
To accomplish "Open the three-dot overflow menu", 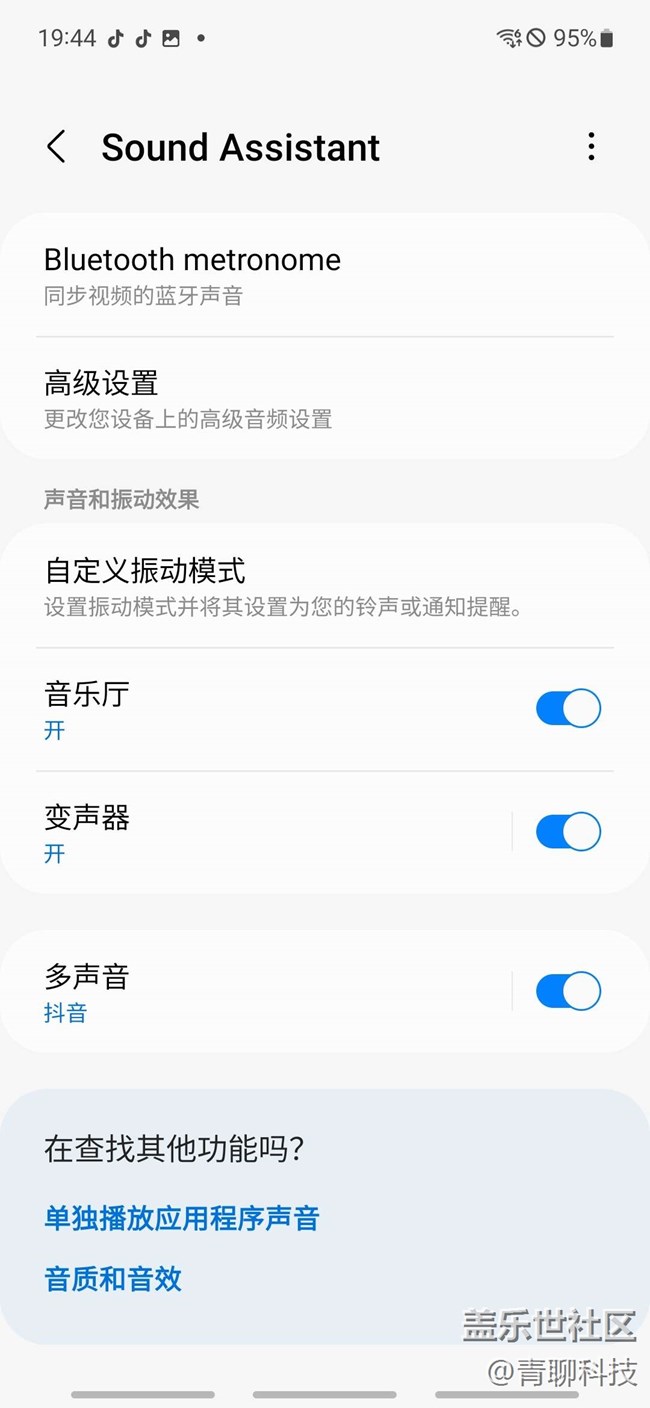I will [591, 147].
